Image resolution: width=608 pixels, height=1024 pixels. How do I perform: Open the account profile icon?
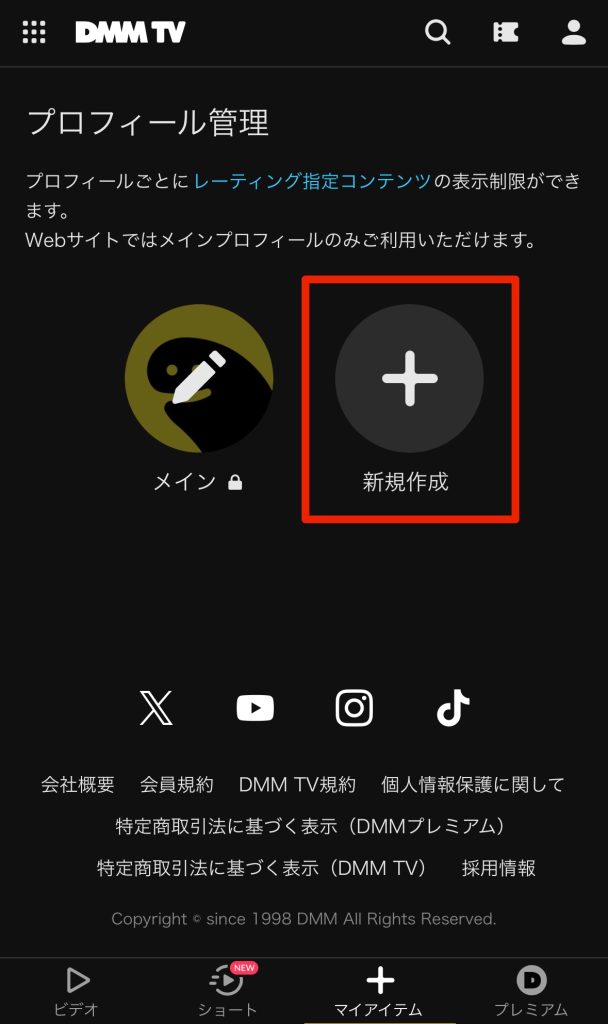(x=574, y=32)
